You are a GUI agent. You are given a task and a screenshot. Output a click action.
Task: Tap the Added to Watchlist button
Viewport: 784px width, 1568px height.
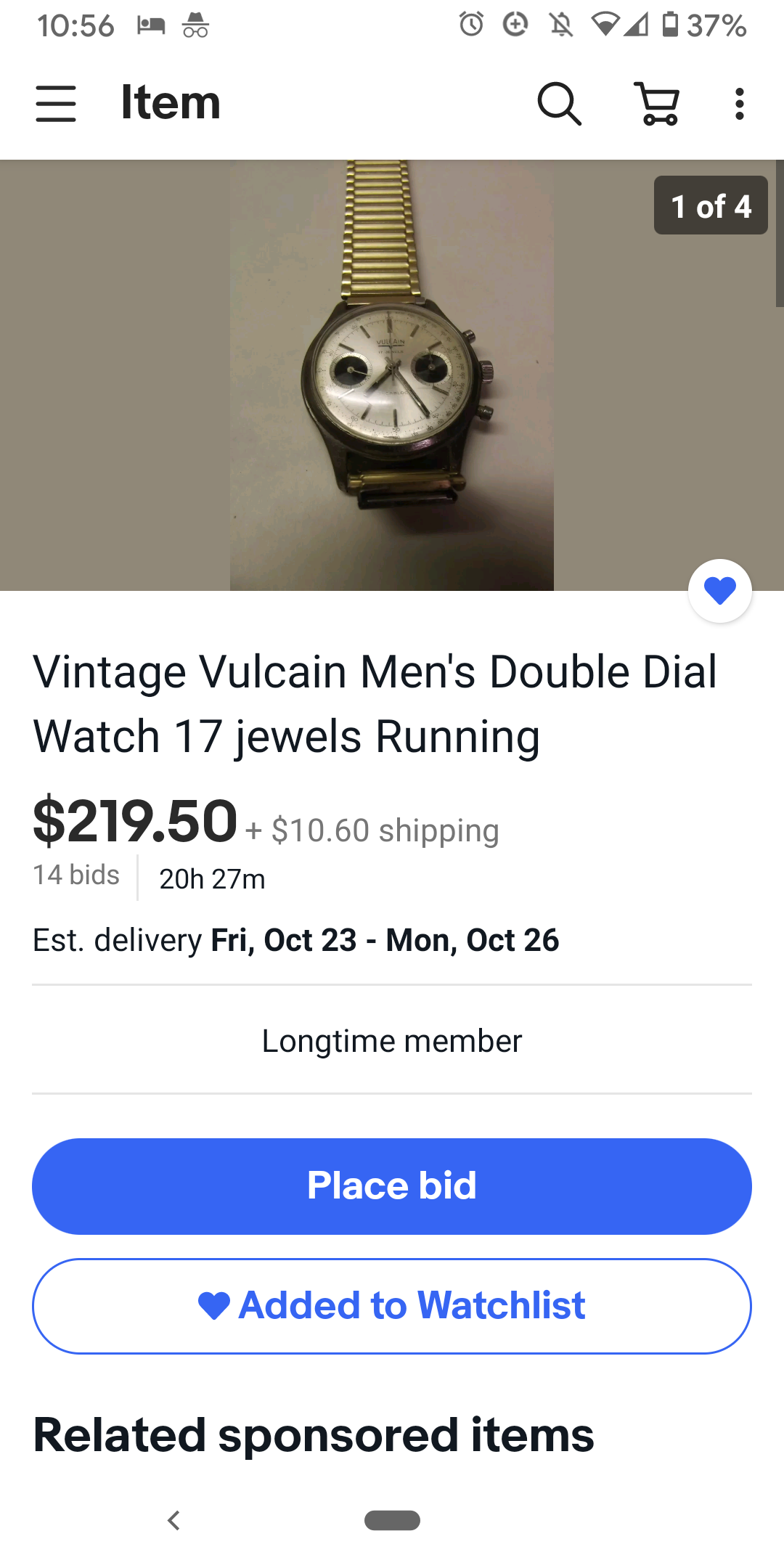pyautogui.click(x=392, y=1305)
